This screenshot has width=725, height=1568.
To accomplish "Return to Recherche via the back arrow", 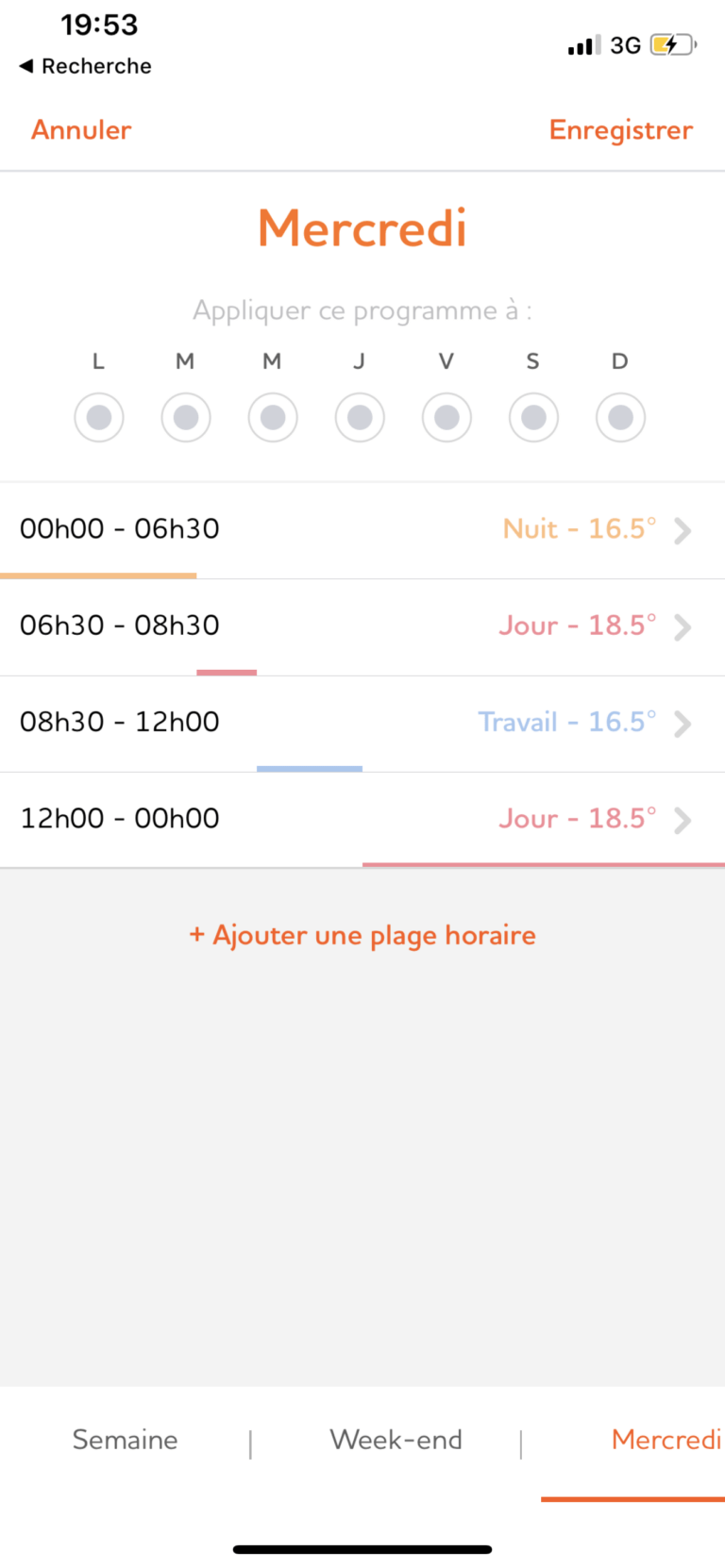I will tap(85, 66).
